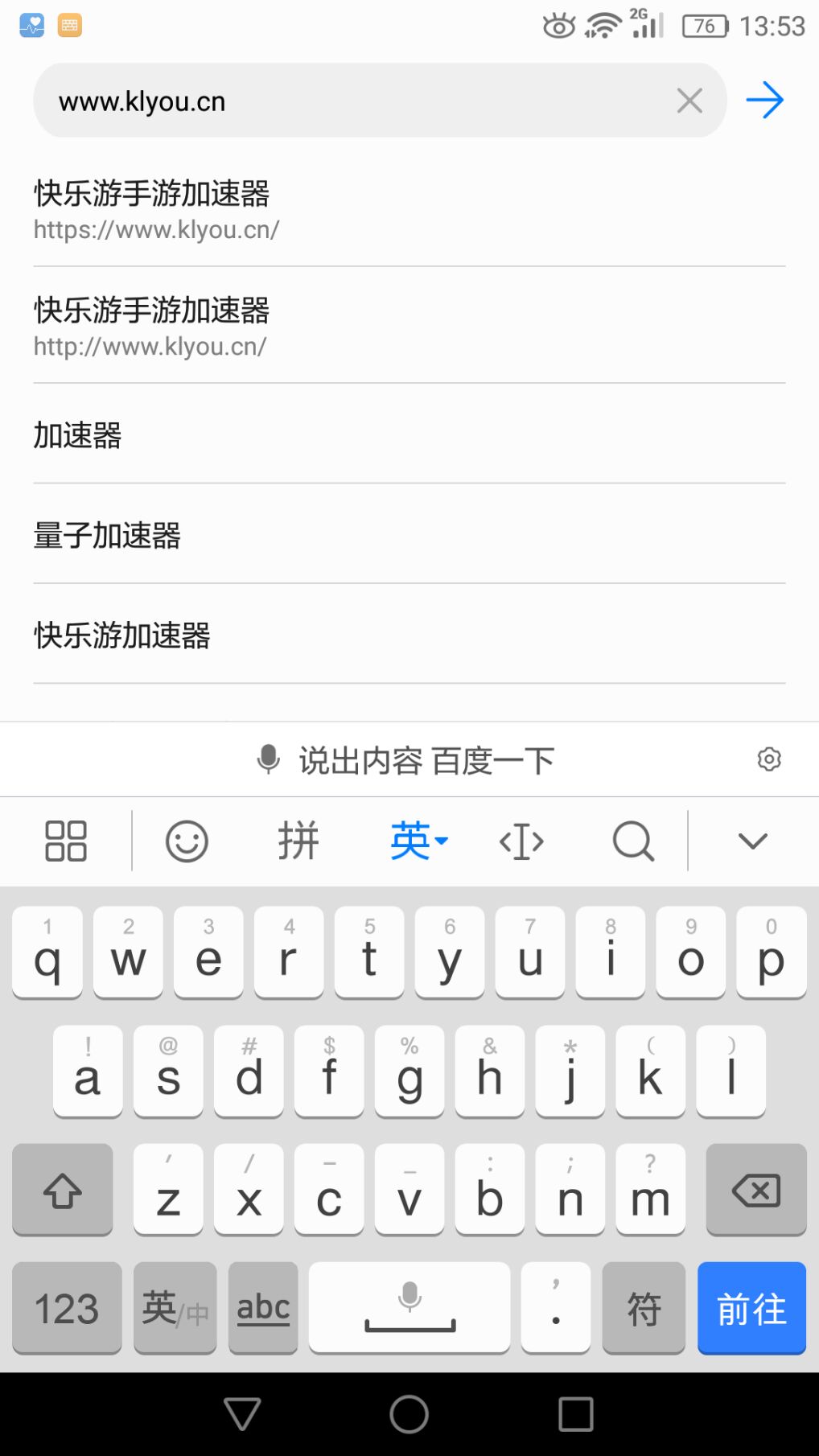The width and height of the screenshot is (819, 1456).
Task: Open the https://www.klyou.cn/ suggestion
Action: (x=409, y=209)
